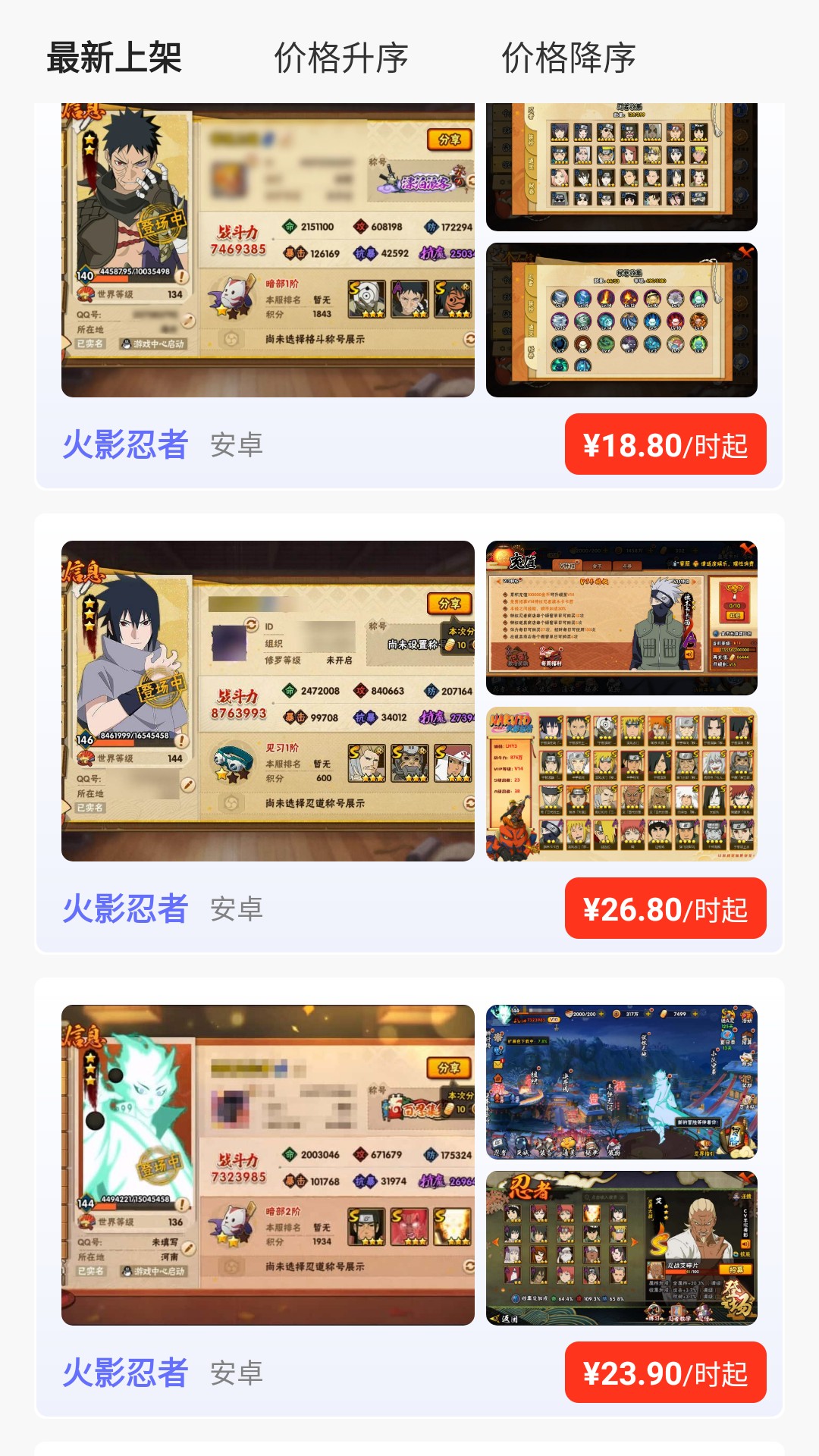Open the account listing with 战斗力 8763993

click(268, 701)
